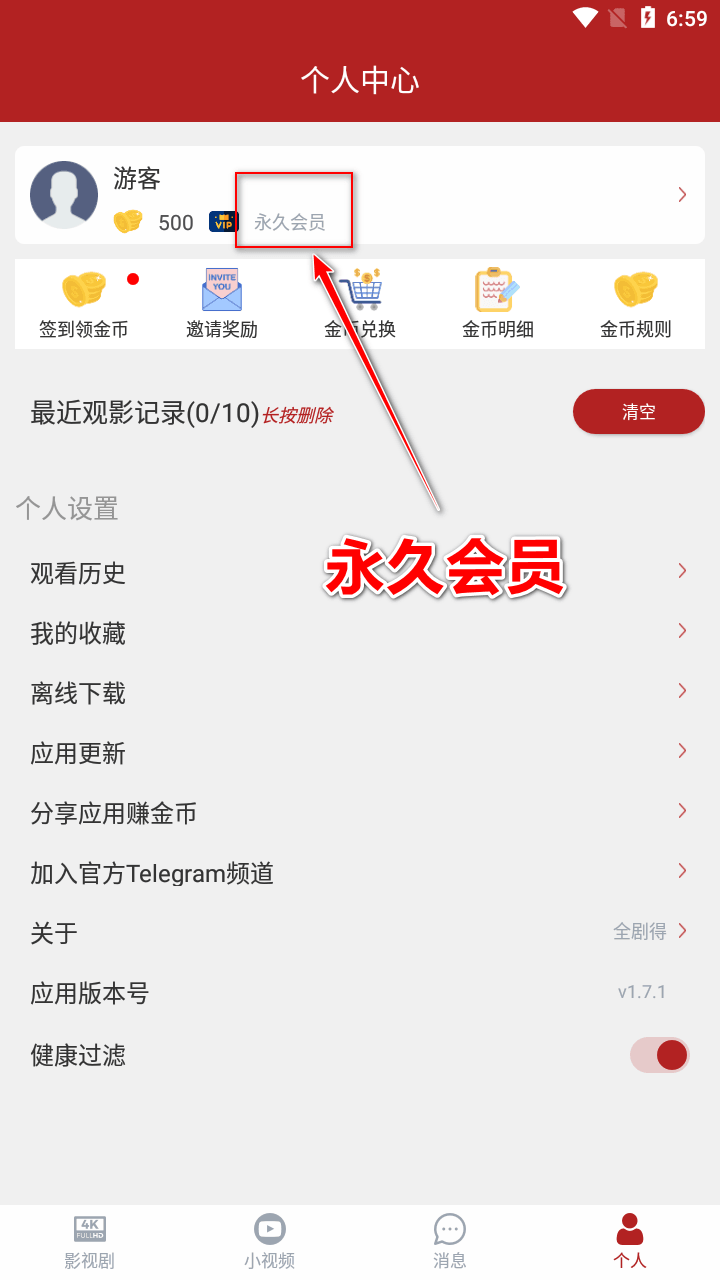
Task: Click the guest avatar image
Action: click(x=64, y=195)
